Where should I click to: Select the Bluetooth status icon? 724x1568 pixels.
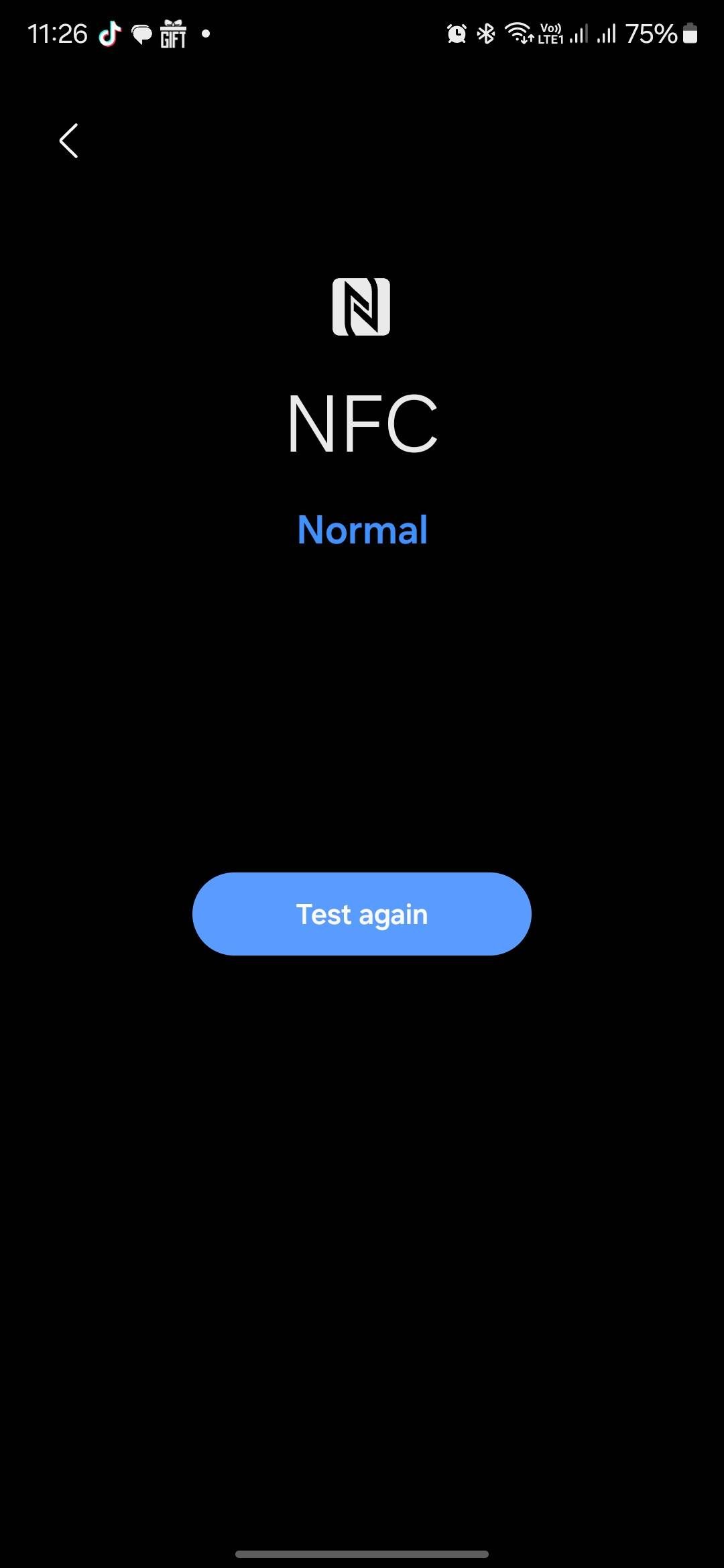(x=485, y=33)
